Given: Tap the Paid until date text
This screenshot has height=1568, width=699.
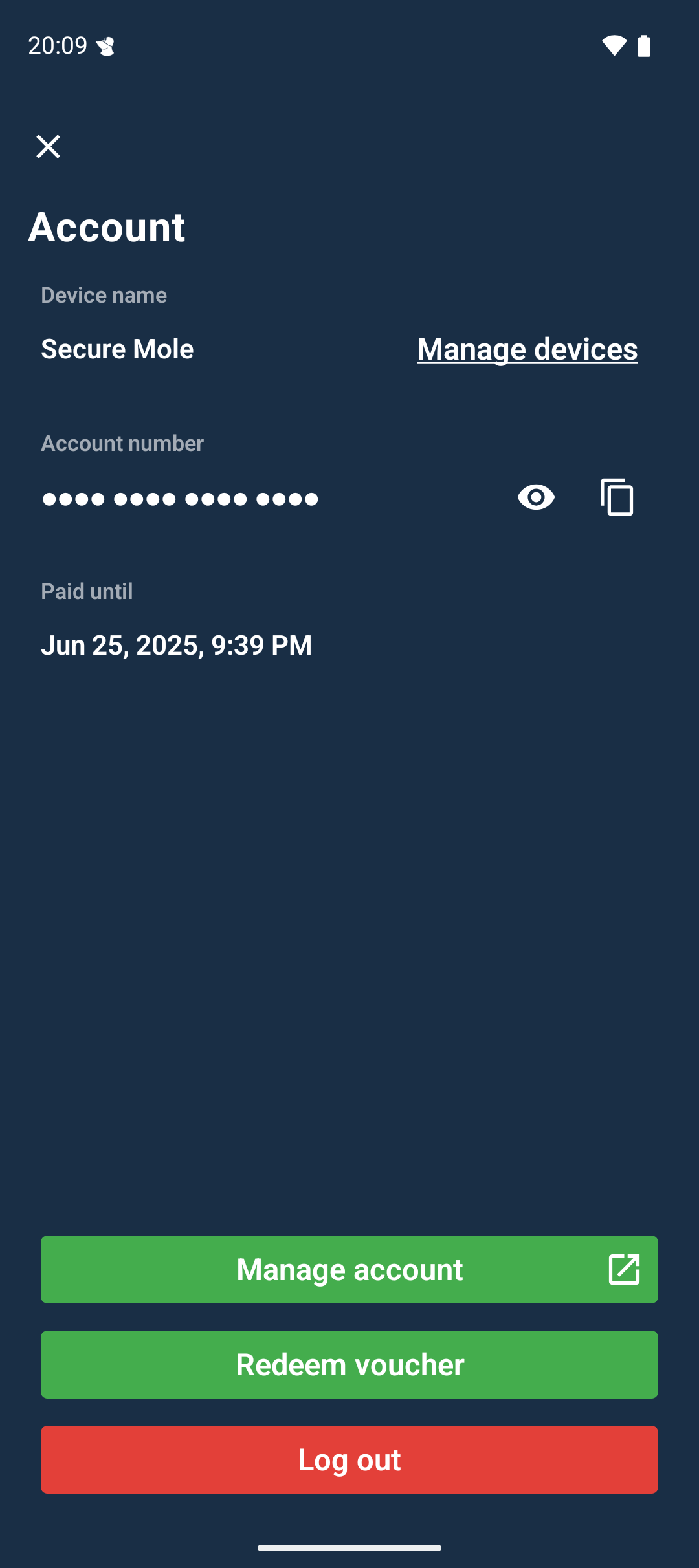Looking at the screenshot, I should click(176, 645).
